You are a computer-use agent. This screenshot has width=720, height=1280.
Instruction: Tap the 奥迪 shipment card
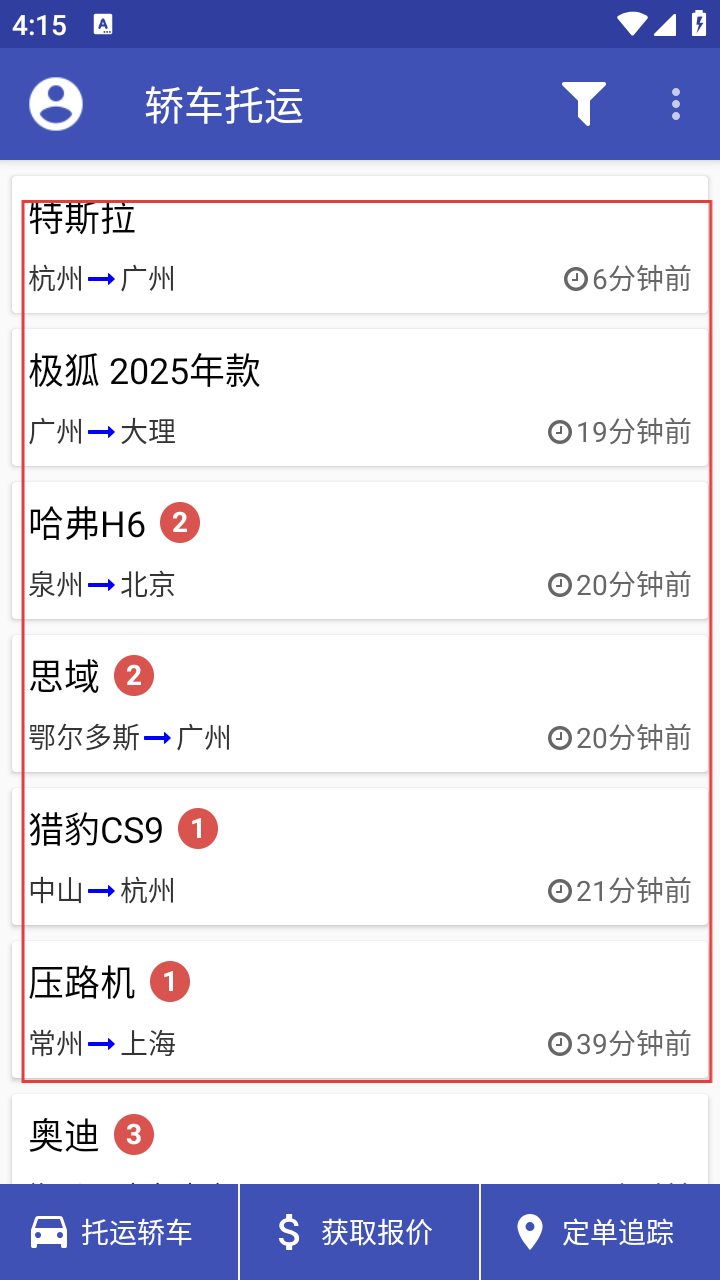[360, 1140]
